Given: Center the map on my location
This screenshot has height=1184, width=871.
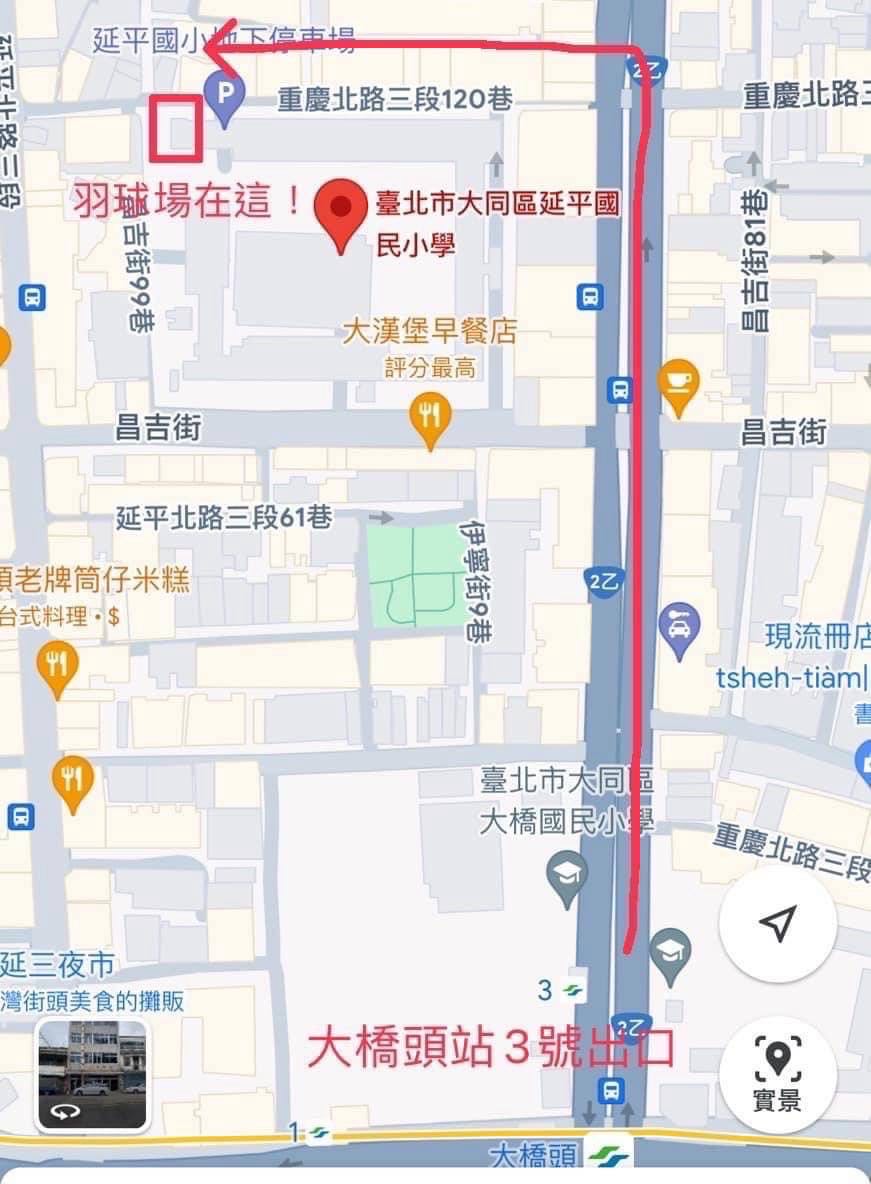Looking at the screenshot, I should 777,925.
